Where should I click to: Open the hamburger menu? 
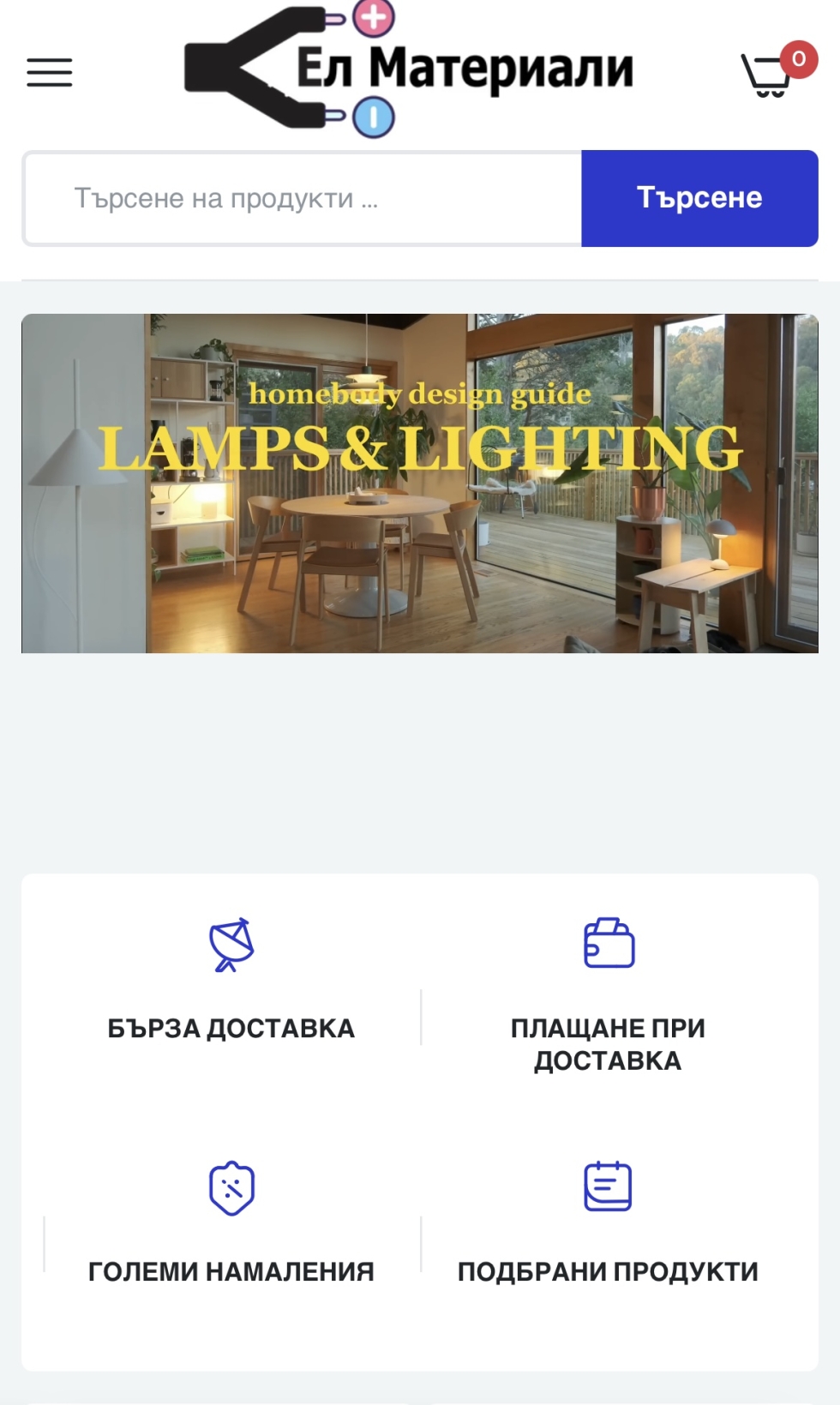50,73
